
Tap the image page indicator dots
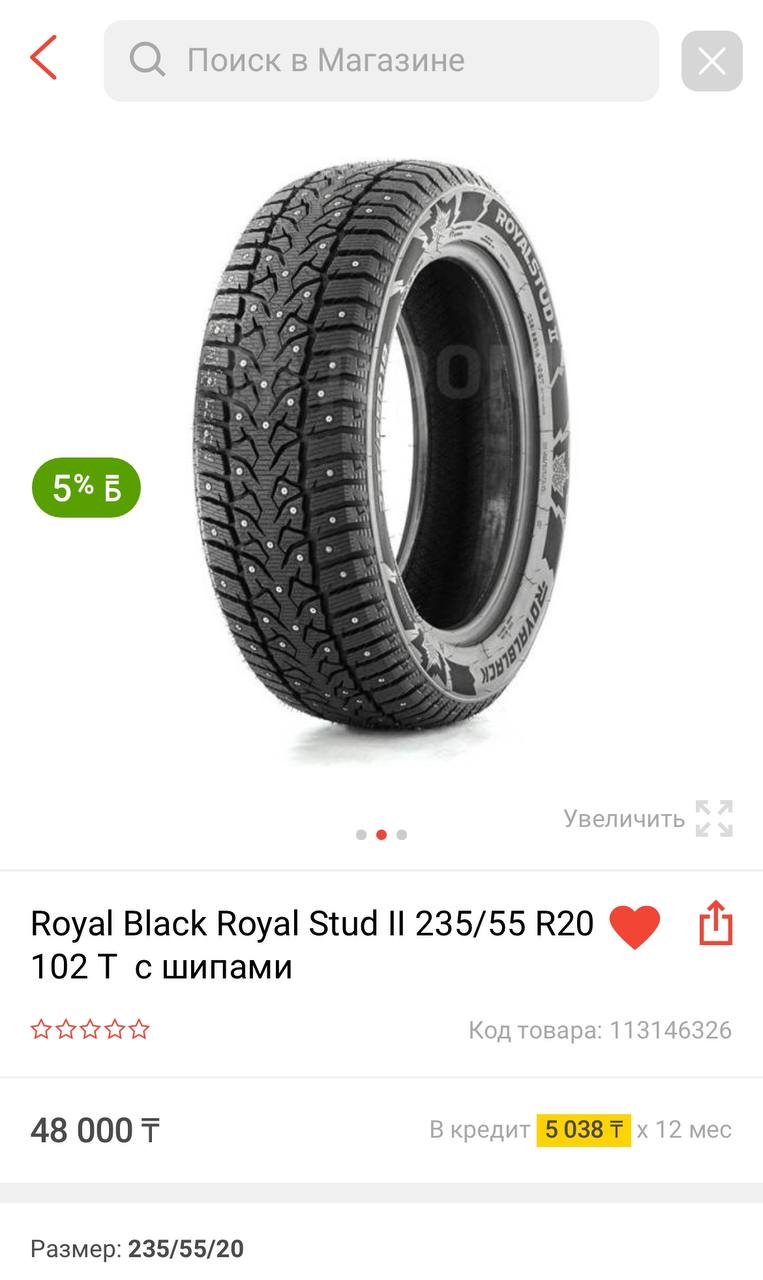click(381, 834)
